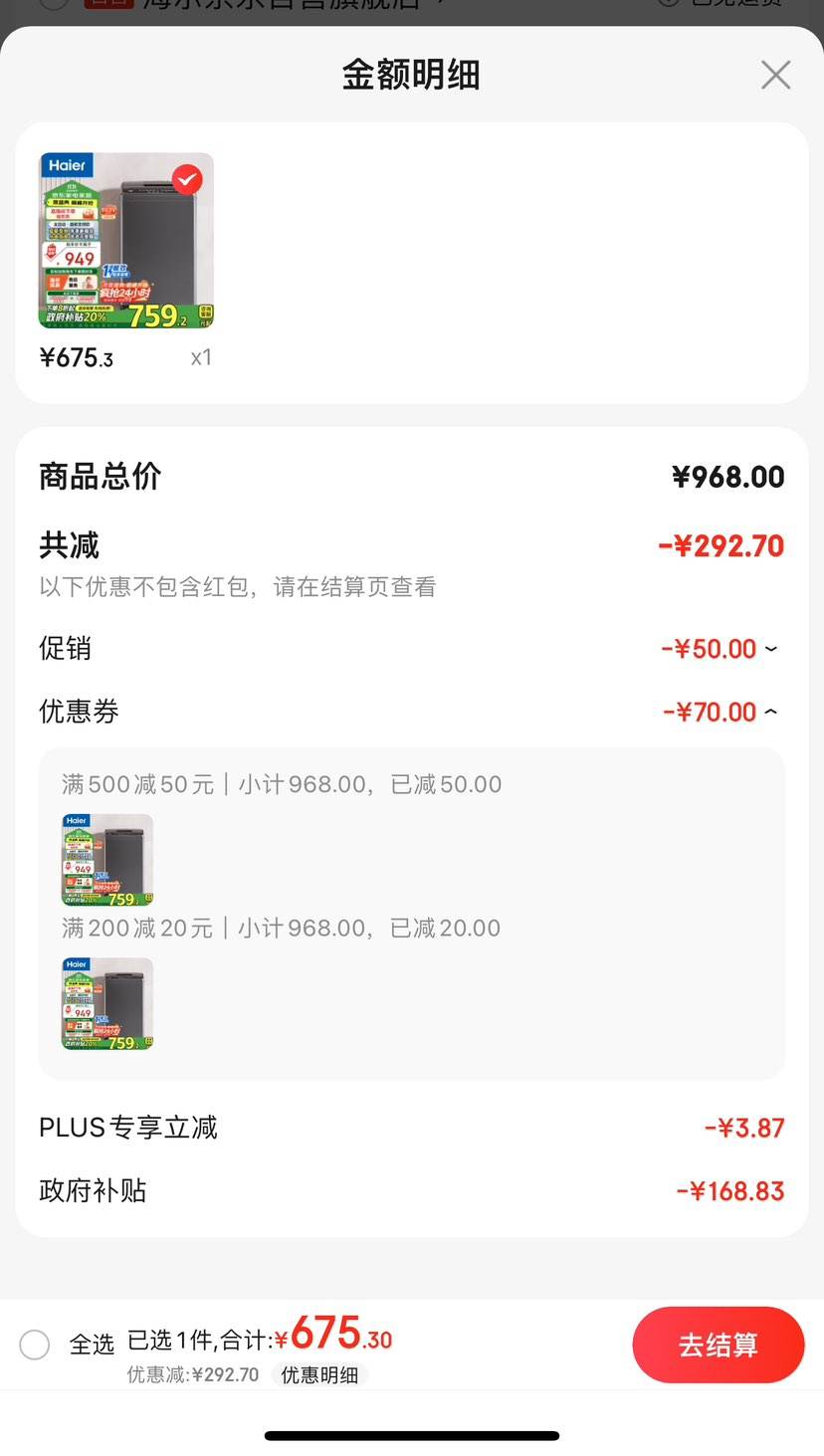View the 共减 total discount row
The image size is (824, 1456).
coord(412,545)
